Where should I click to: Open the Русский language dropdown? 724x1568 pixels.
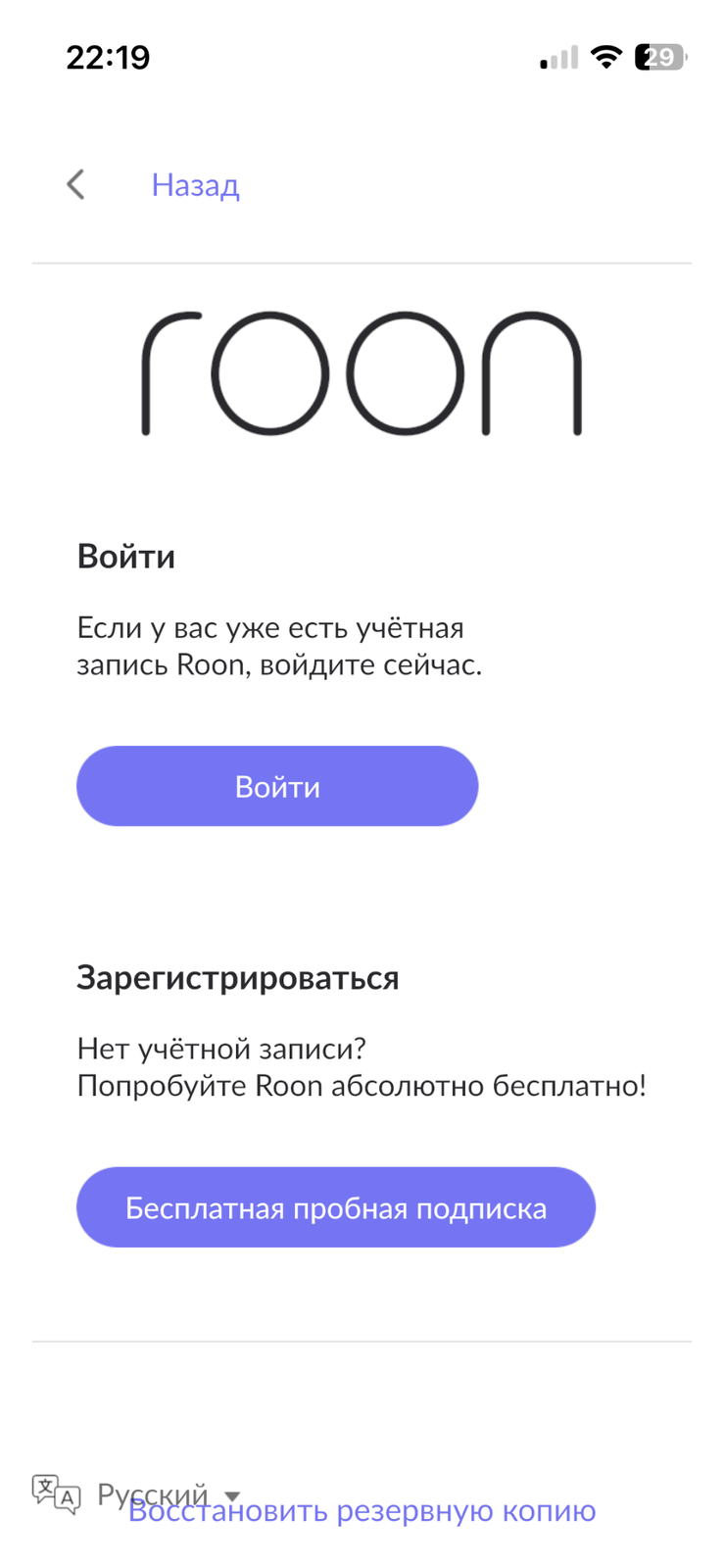(x=231, y=1494)
